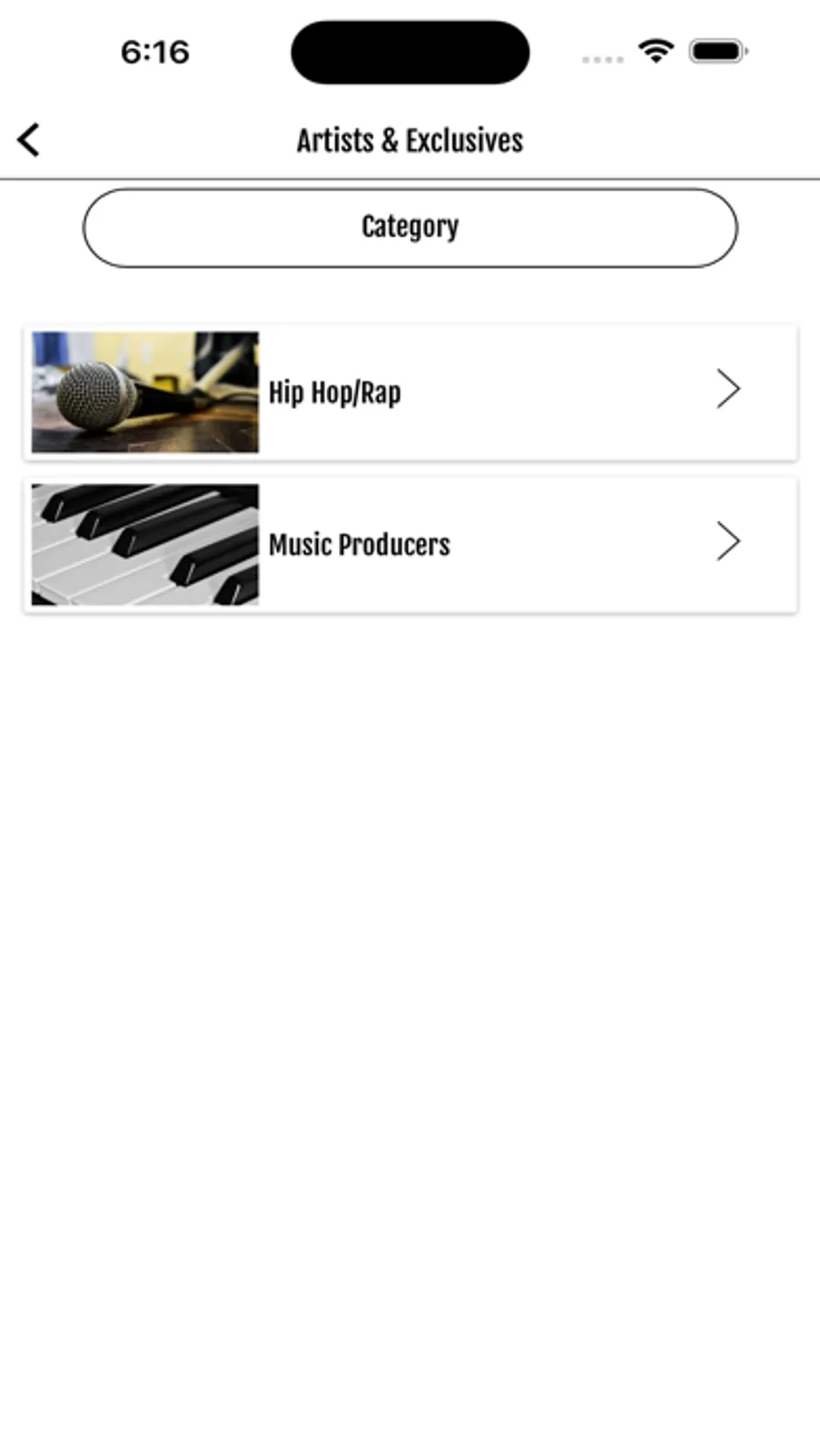Image resolution: width=820 pixels, height=1456 pixels.
Task: Tap the piano keys image for Music Producers
Action: tap(144, 543)
